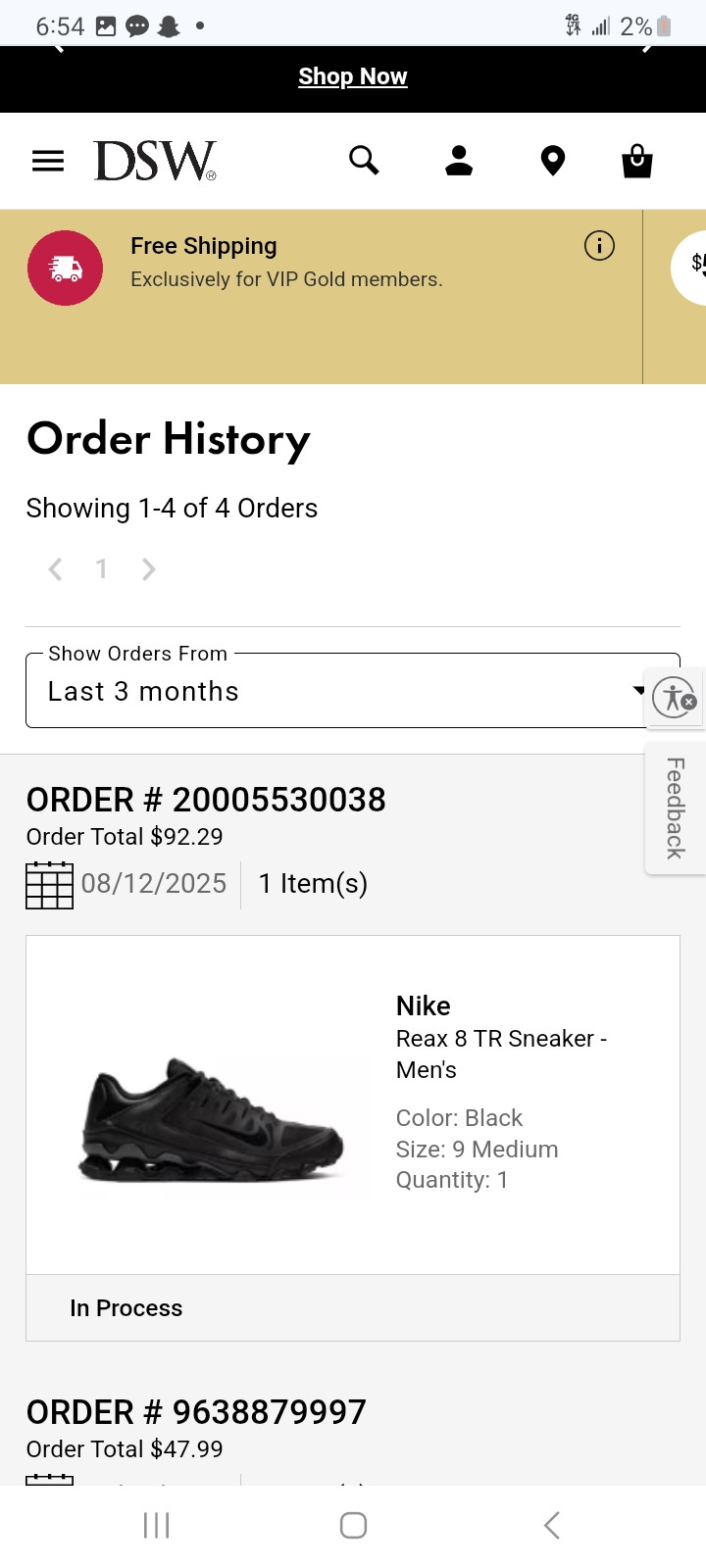Open the store locator pin
706x1568 pixels.
[x=553, y=161]
